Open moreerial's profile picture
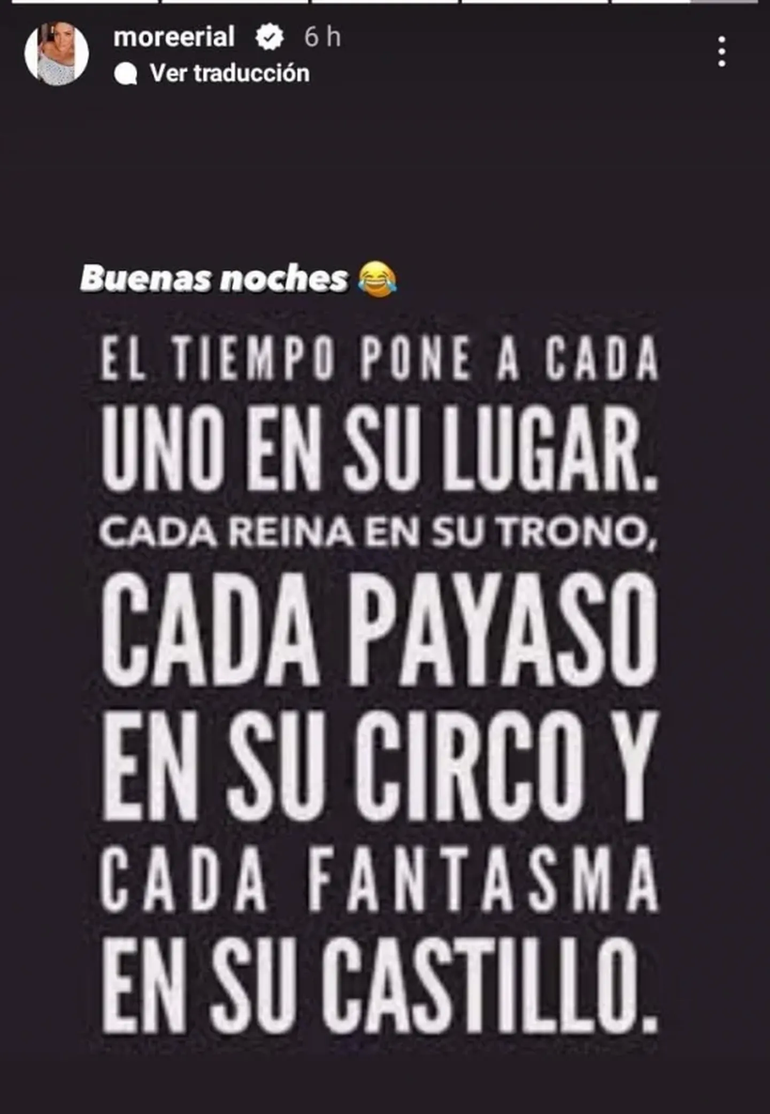The image size is (770, 1114). click(56, 53)
